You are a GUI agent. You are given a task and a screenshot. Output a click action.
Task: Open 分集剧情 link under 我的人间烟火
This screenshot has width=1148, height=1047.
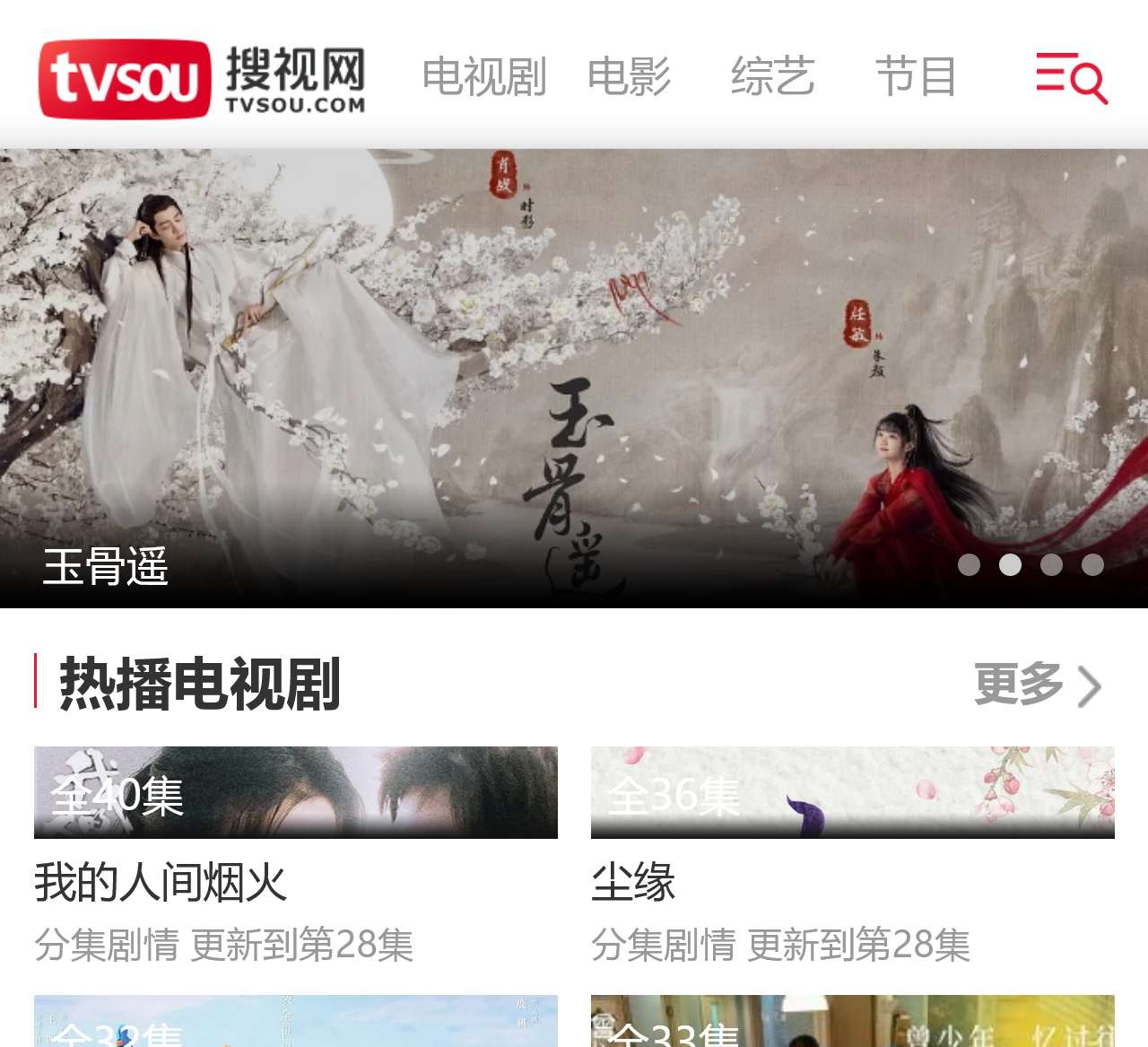(107, 945)
